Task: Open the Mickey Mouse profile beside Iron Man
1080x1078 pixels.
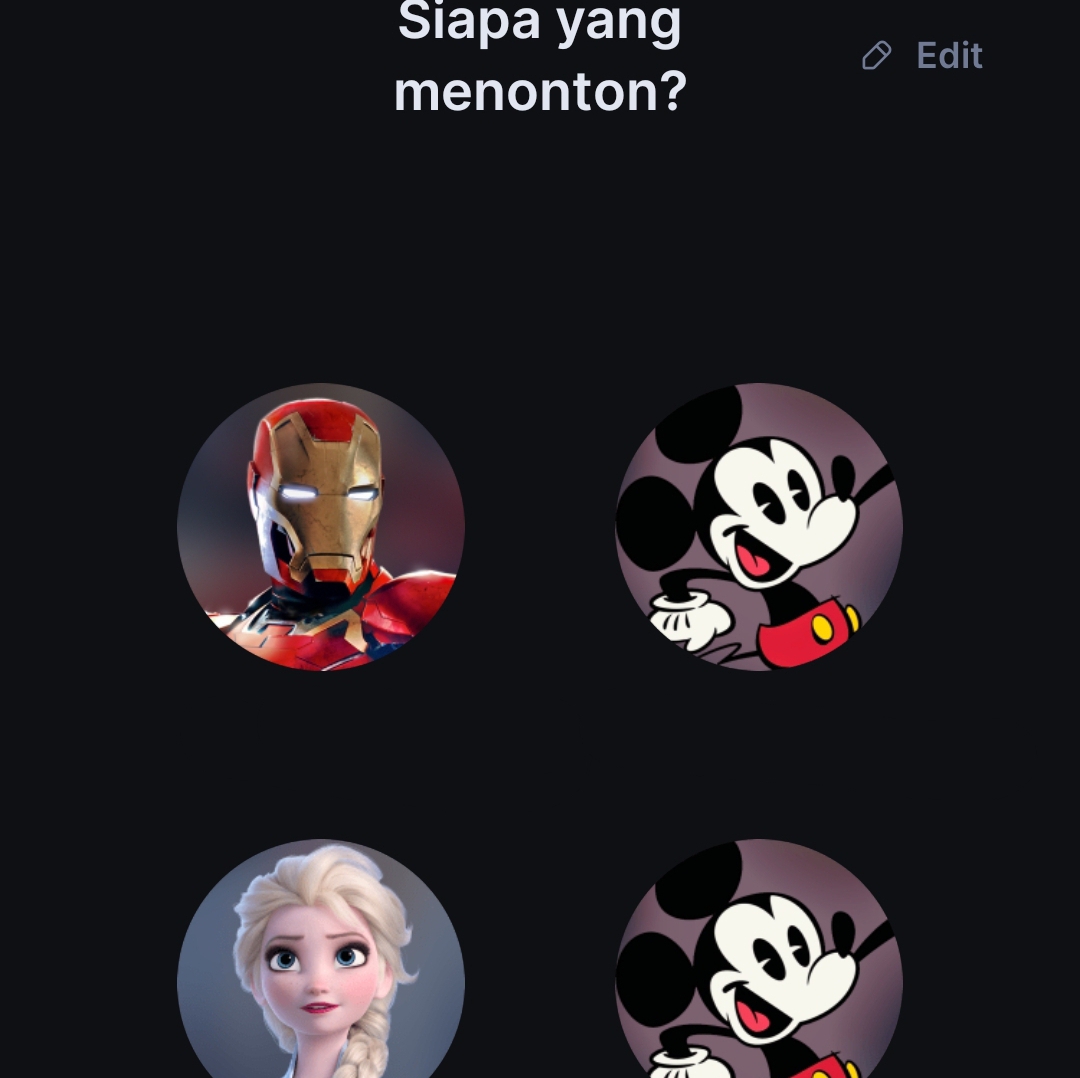Action: pyautogui.click(x=759, y=527)
